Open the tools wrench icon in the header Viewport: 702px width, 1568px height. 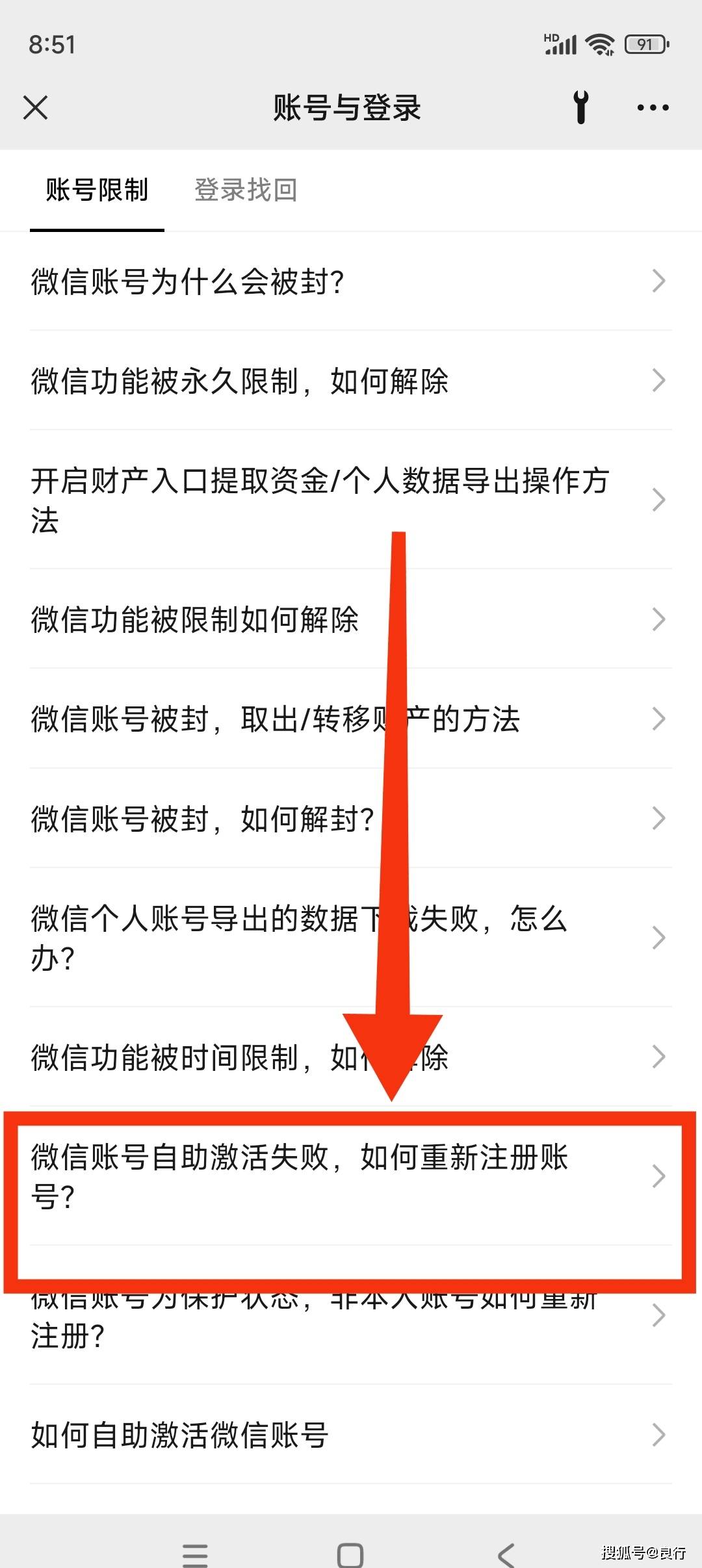tap(580, 107)
